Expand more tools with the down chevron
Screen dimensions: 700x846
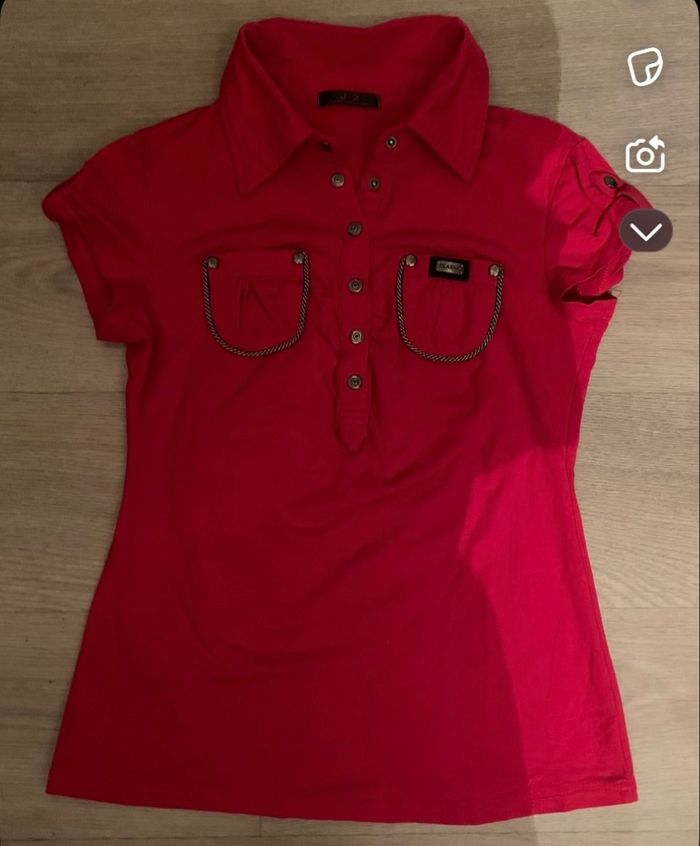click(x=645, y=232)
